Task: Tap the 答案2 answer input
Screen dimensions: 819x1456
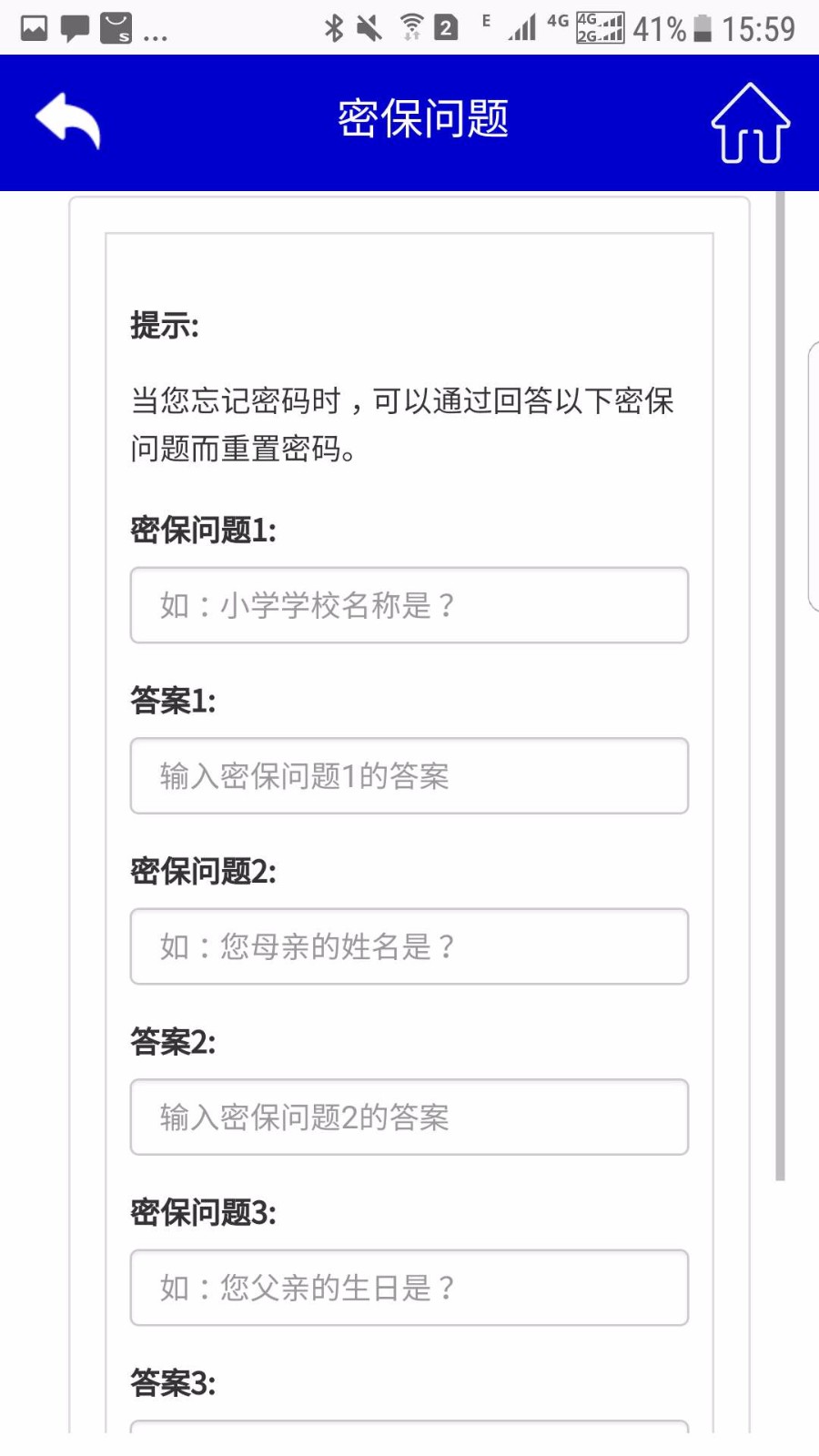Action: [409, 1117]
